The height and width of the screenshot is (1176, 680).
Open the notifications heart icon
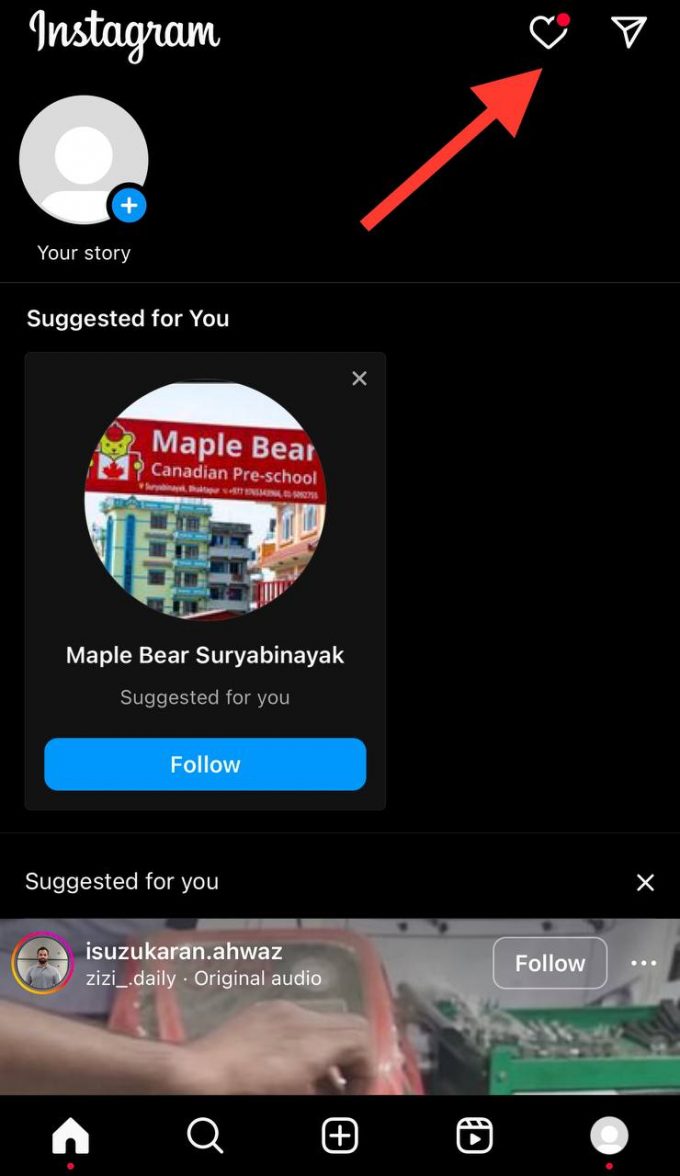coord(547,34)
